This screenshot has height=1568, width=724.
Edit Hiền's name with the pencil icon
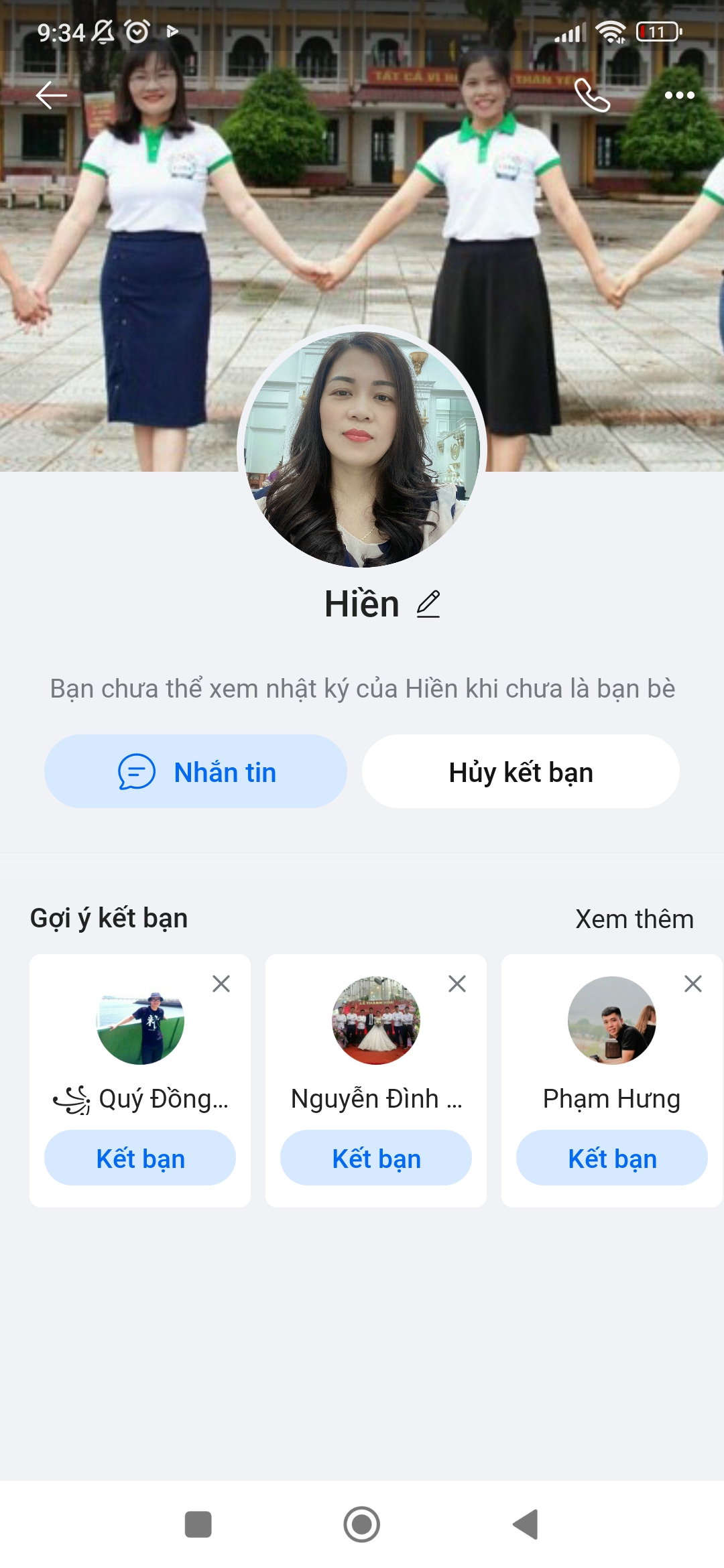(428, 604)
